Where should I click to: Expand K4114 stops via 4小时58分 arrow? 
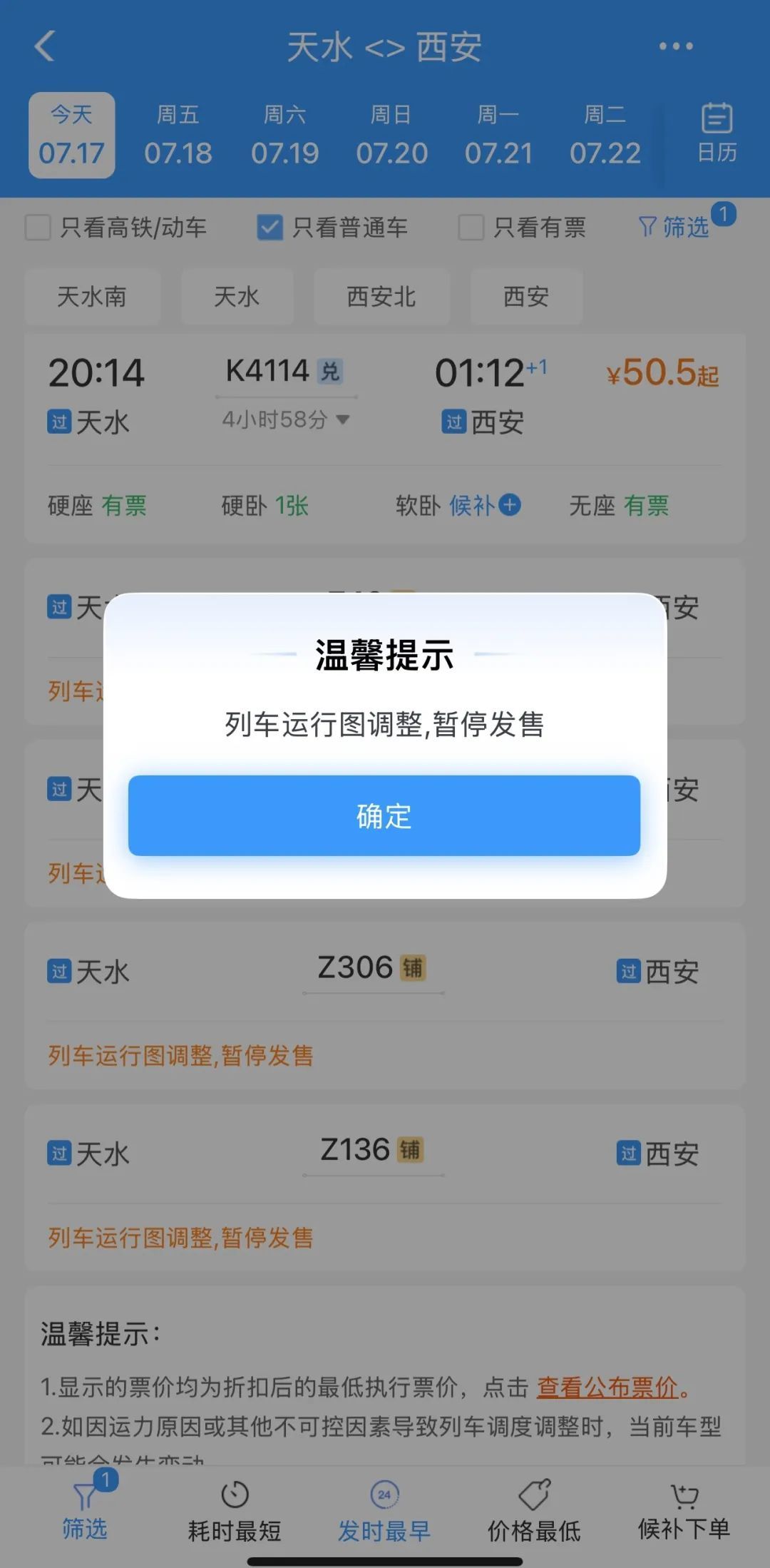285,419
